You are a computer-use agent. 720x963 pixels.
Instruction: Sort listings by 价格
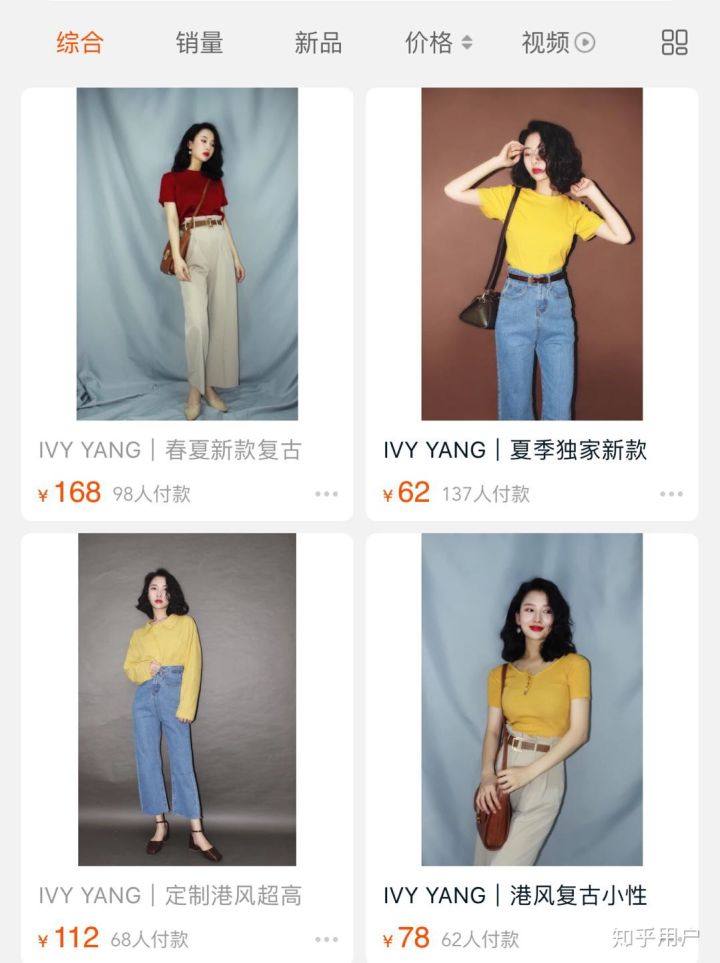438,43
